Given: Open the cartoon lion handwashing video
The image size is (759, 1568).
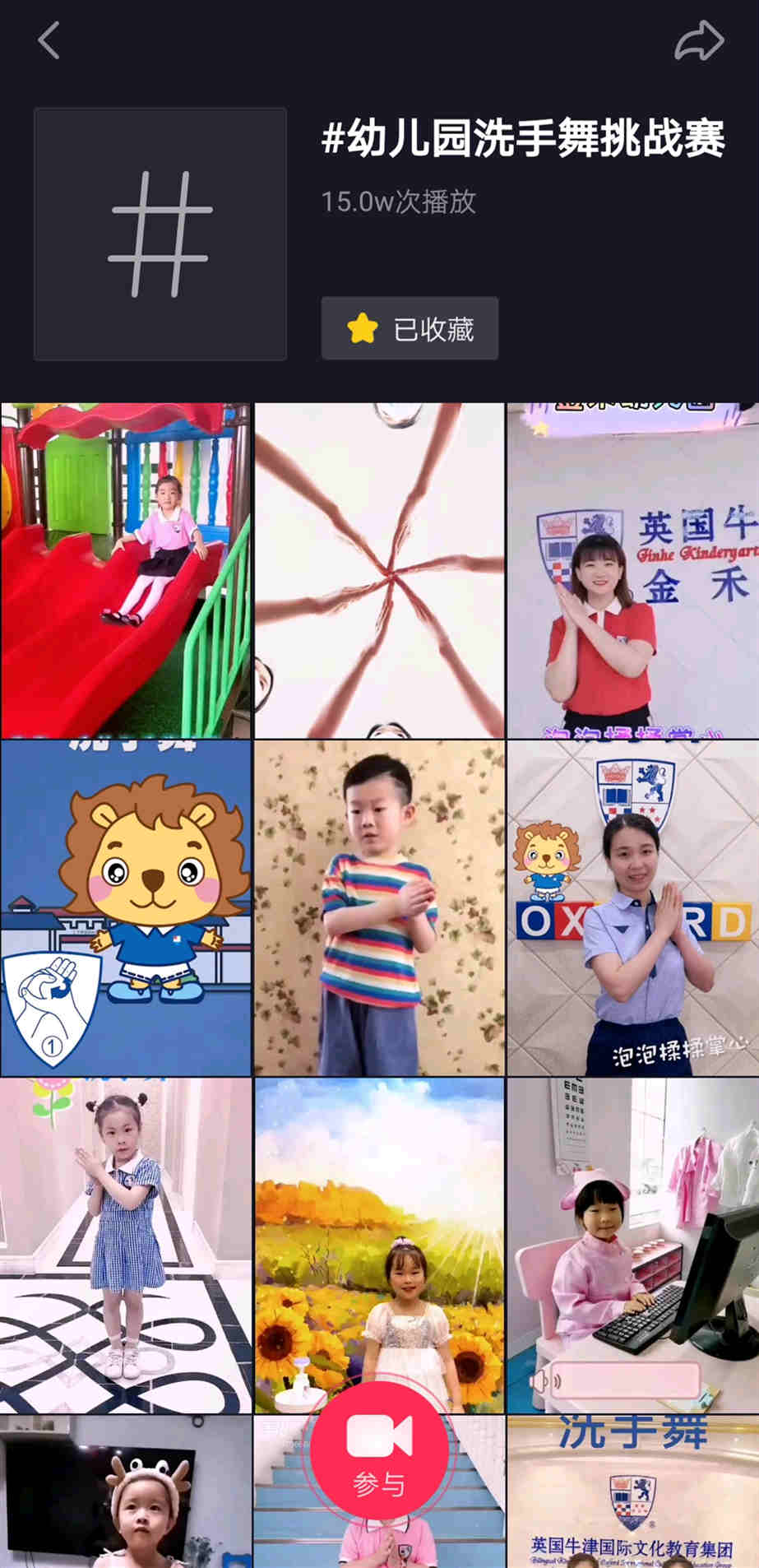Looking at the screenshot, I should tap(125, 907).
